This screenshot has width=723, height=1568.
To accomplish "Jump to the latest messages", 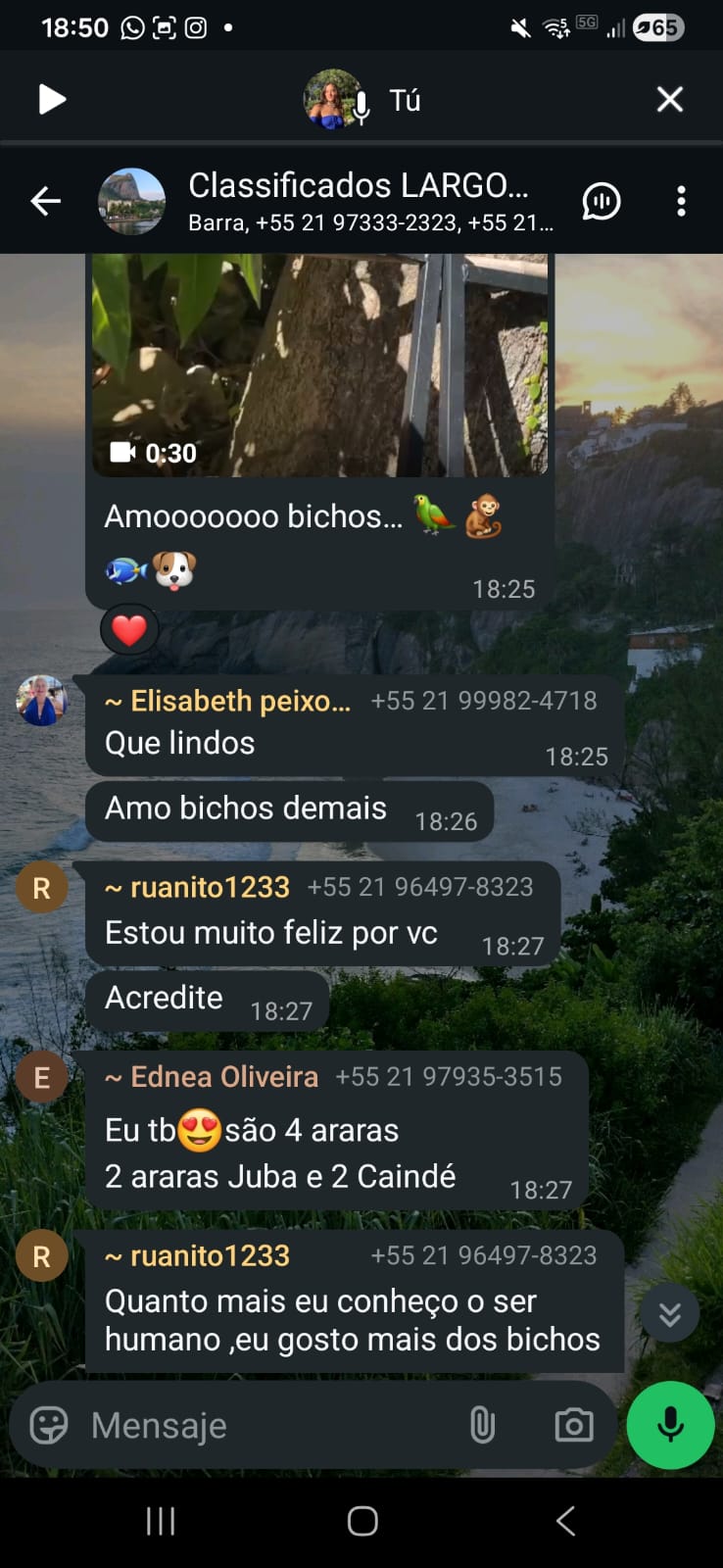I will 669,1314.
